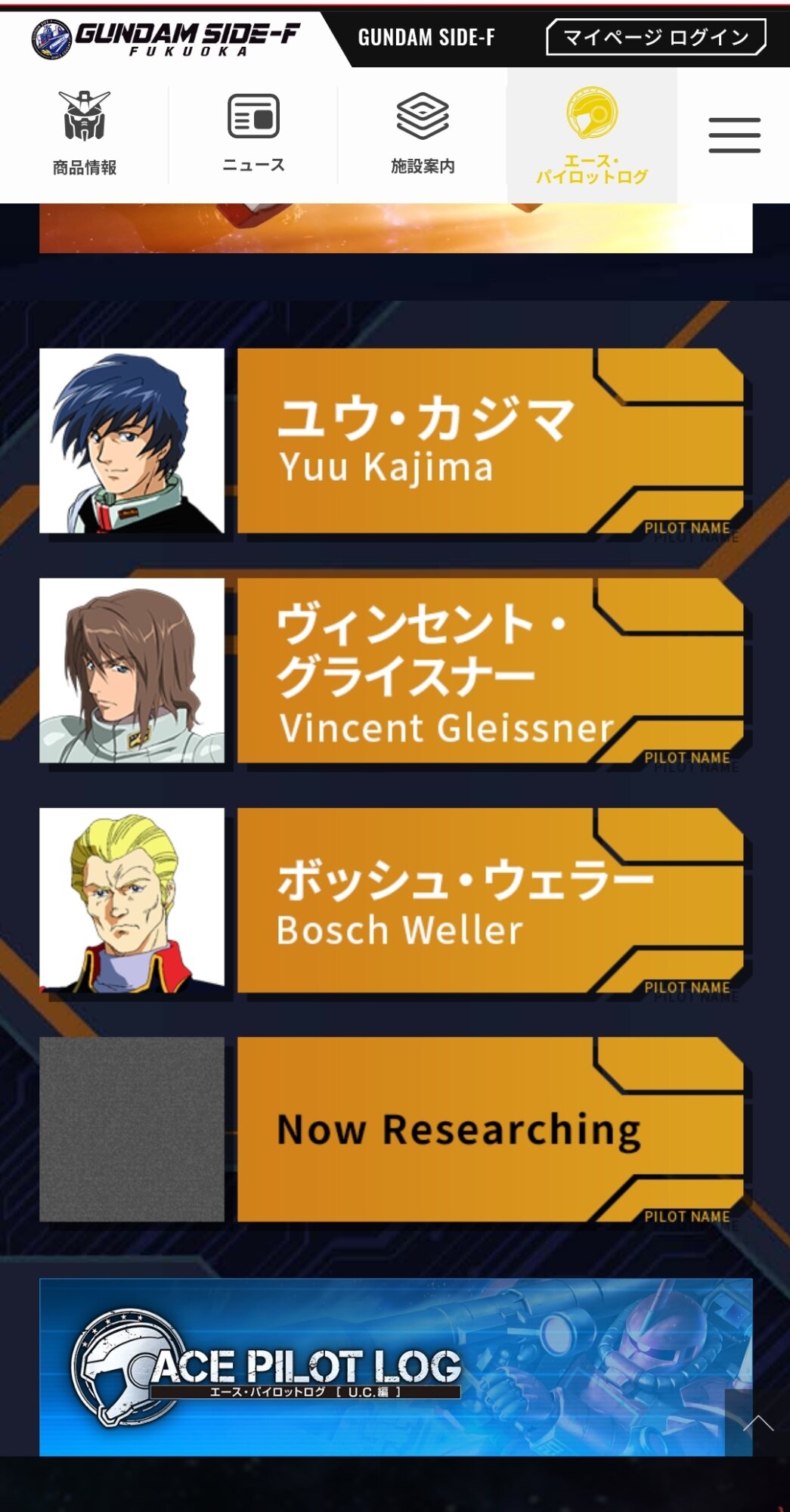Open the 商品情報 section
This screenshot has width=790, height=1512.
[x=84, y=134]
